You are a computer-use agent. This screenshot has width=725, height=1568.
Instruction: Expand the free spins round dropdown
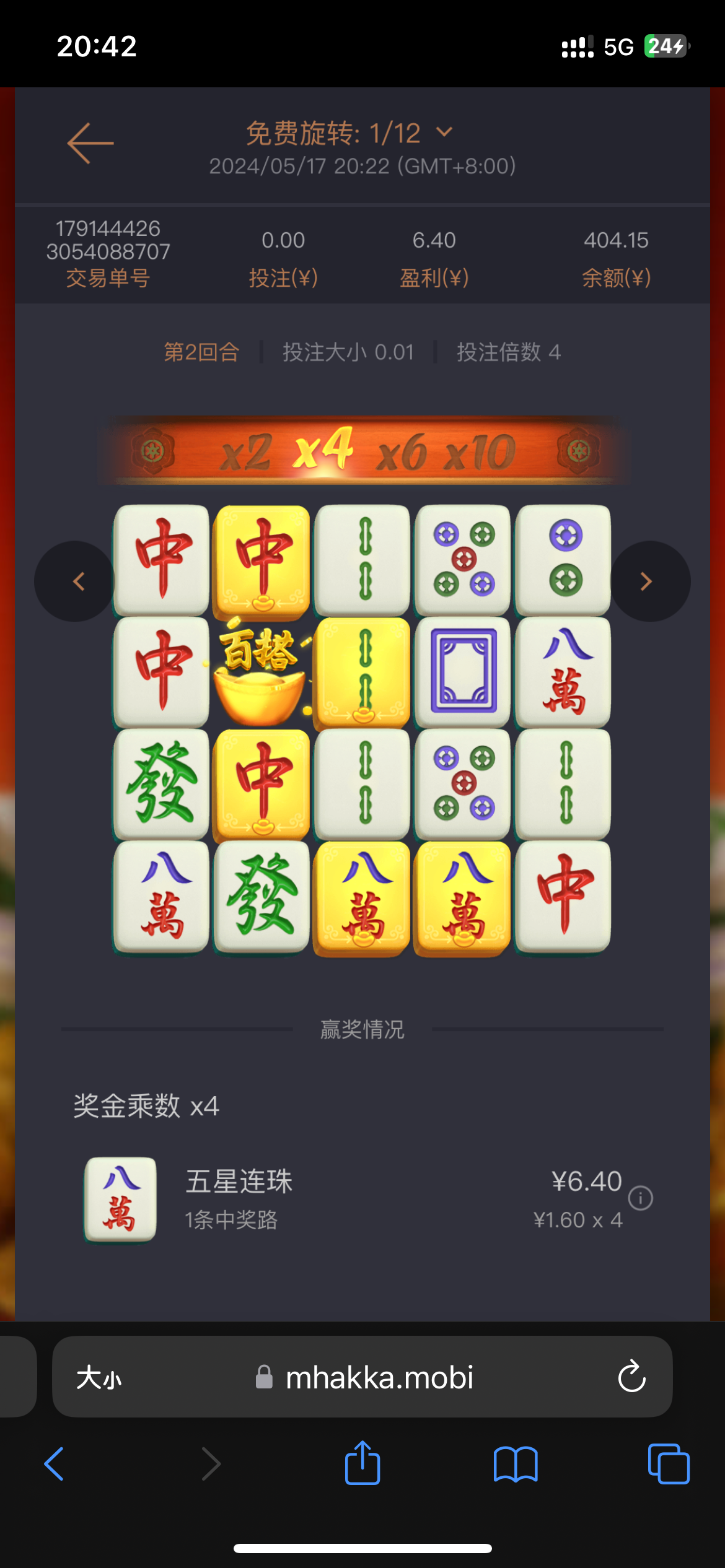(444, 132)
